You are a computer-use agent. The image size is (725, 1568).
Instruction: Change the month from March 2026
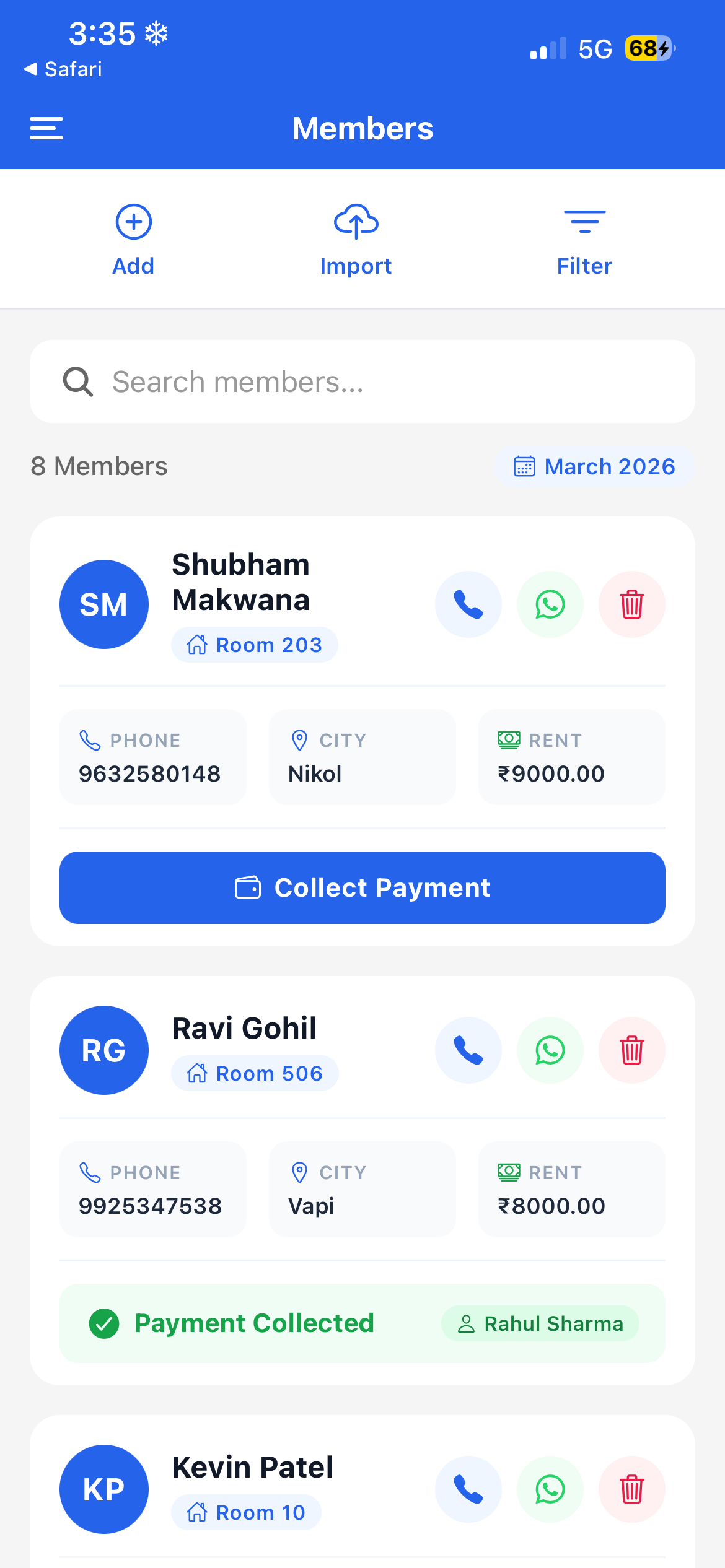click(609, 466)
